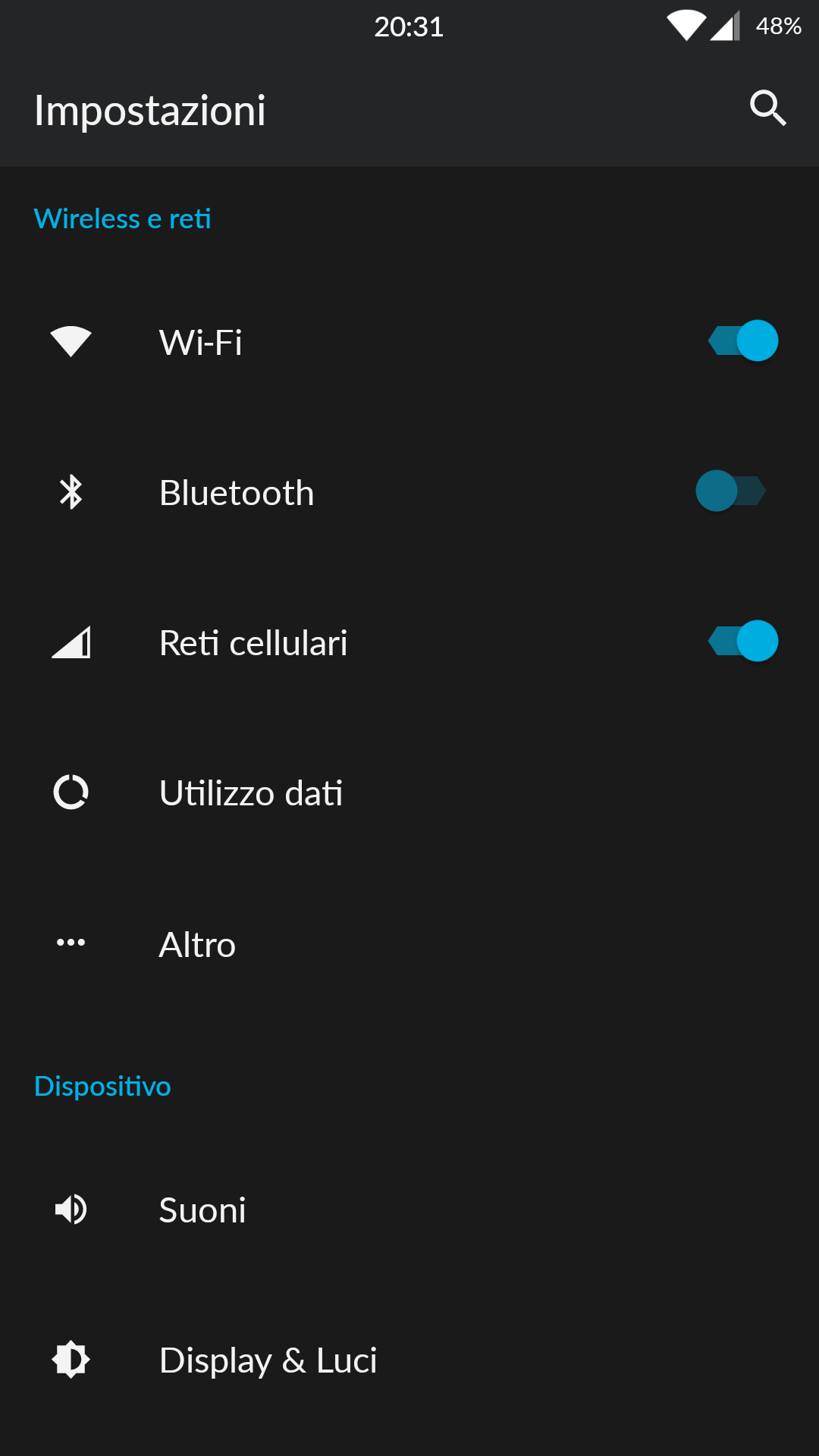Open Reti cellulari settings
Viewport: 819px width, 1456px height.
pyautogui.click(x=409, y=642)
